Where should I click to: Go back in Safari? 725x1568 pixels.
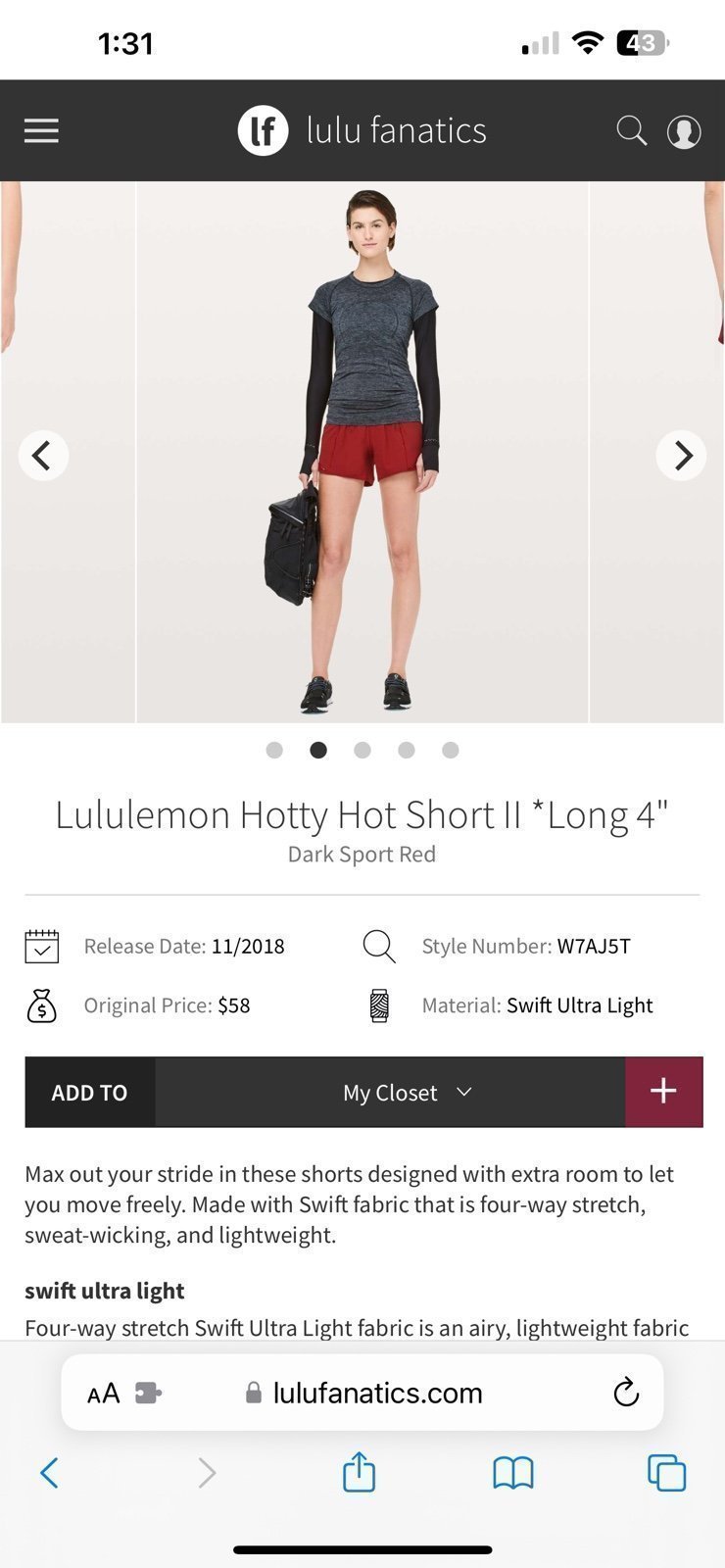pos(49,1472)
